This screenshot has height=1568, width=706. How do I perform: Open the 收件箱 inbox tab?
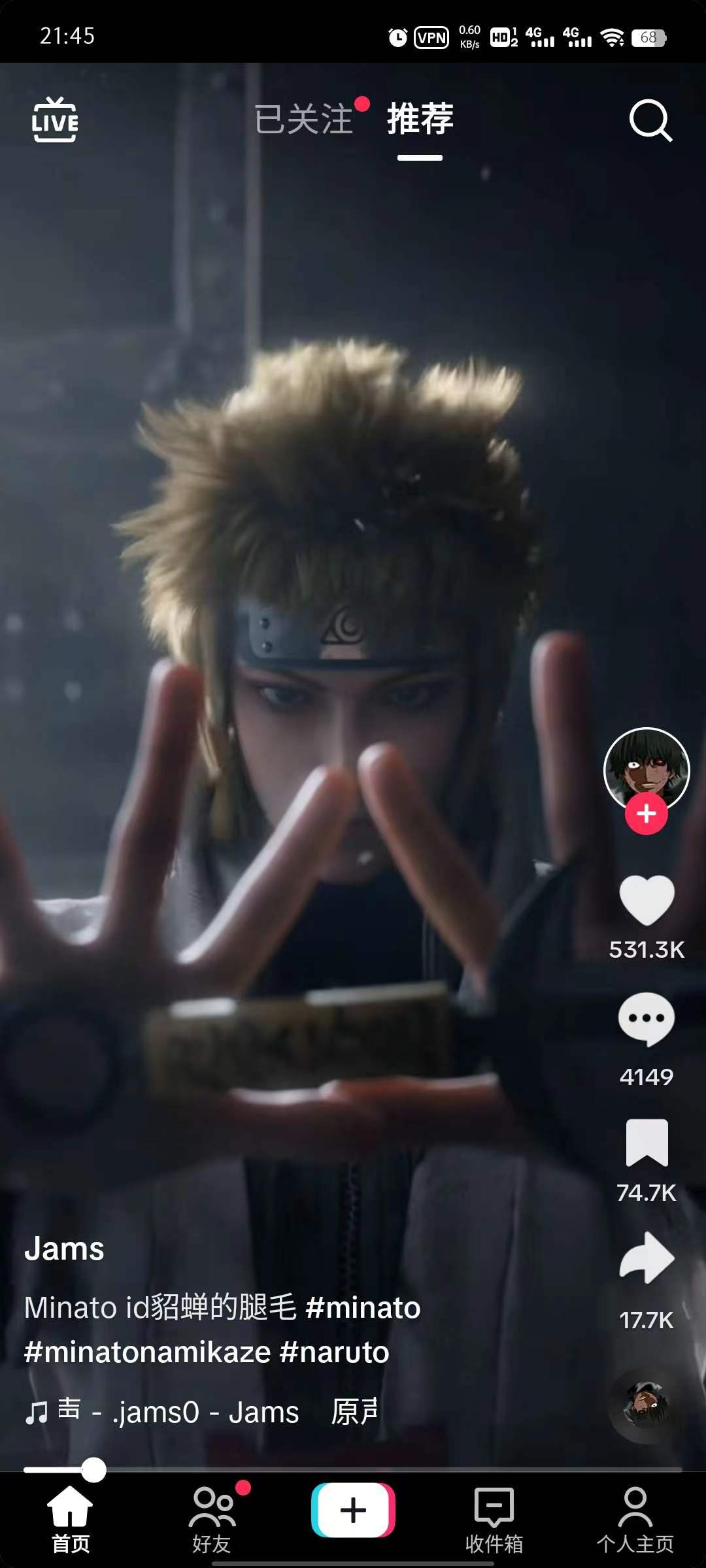pos(494,1520)
